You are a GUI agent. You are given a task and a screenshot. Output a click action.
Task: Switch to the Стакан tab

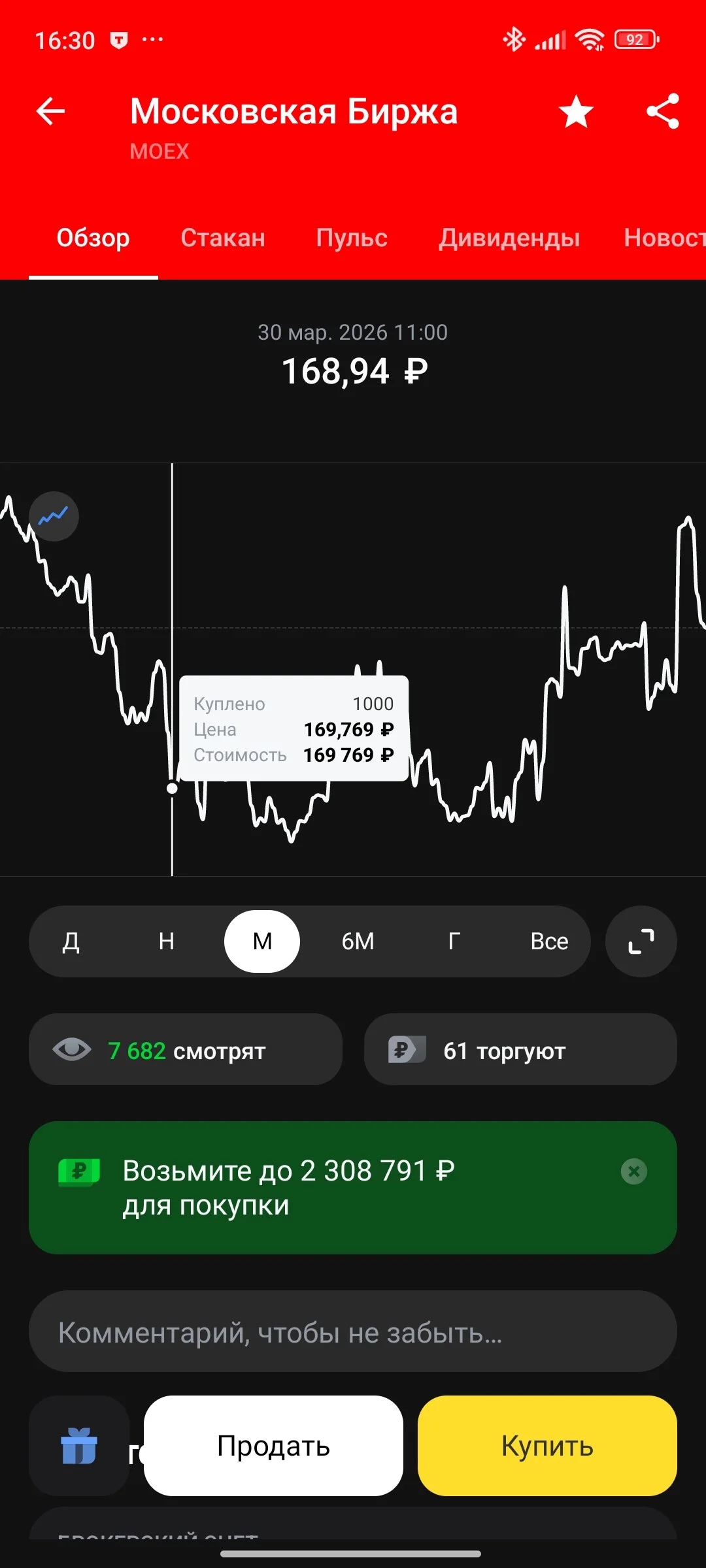coord(223,238)
